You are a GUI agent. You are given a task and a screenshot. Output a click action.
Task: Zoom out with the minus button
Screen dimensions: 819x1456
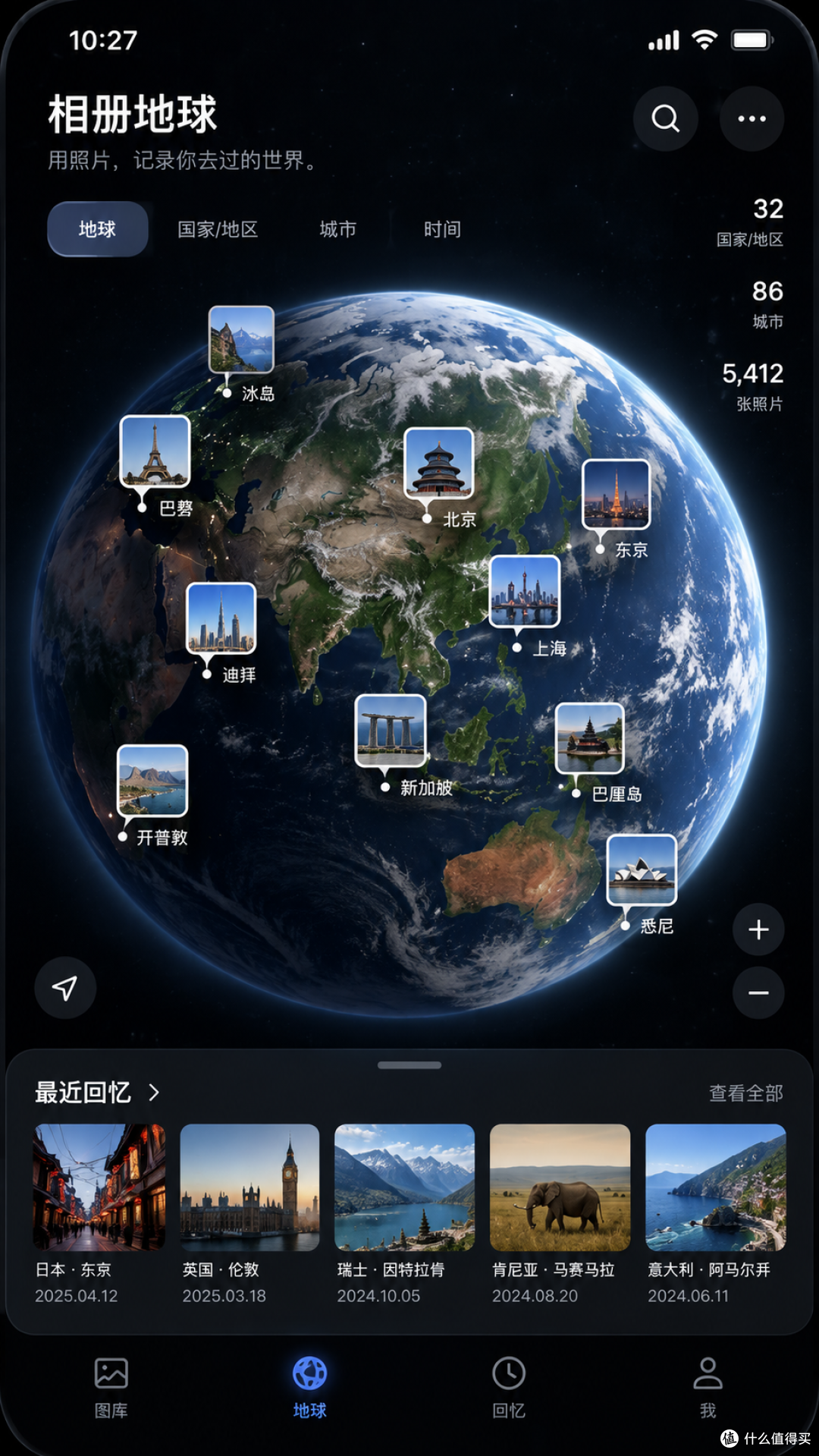(758, 992)
